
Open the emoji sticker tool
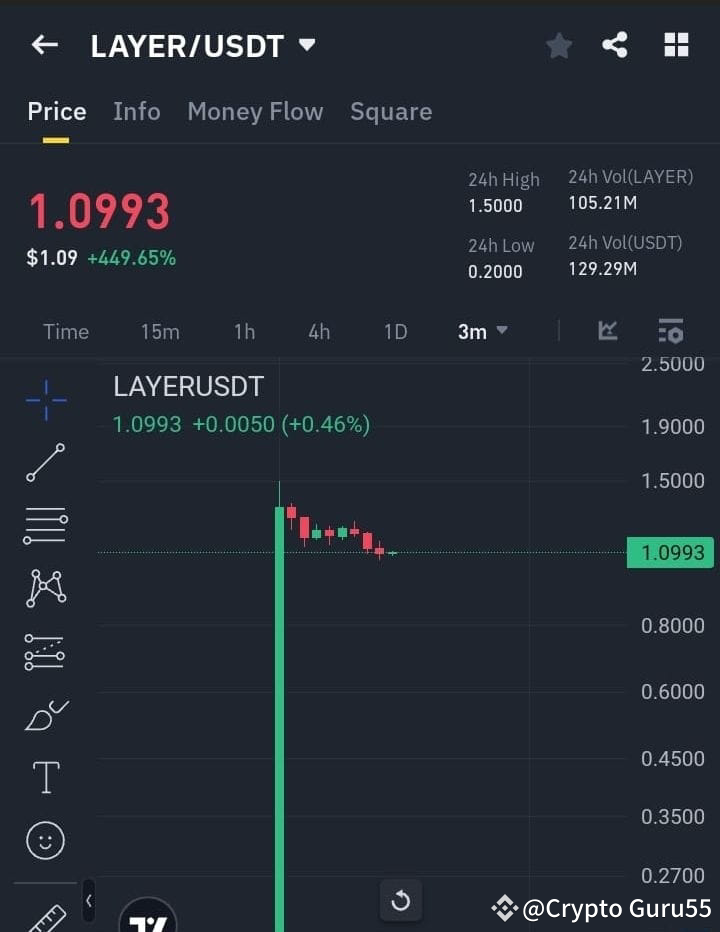pos(45,840)
